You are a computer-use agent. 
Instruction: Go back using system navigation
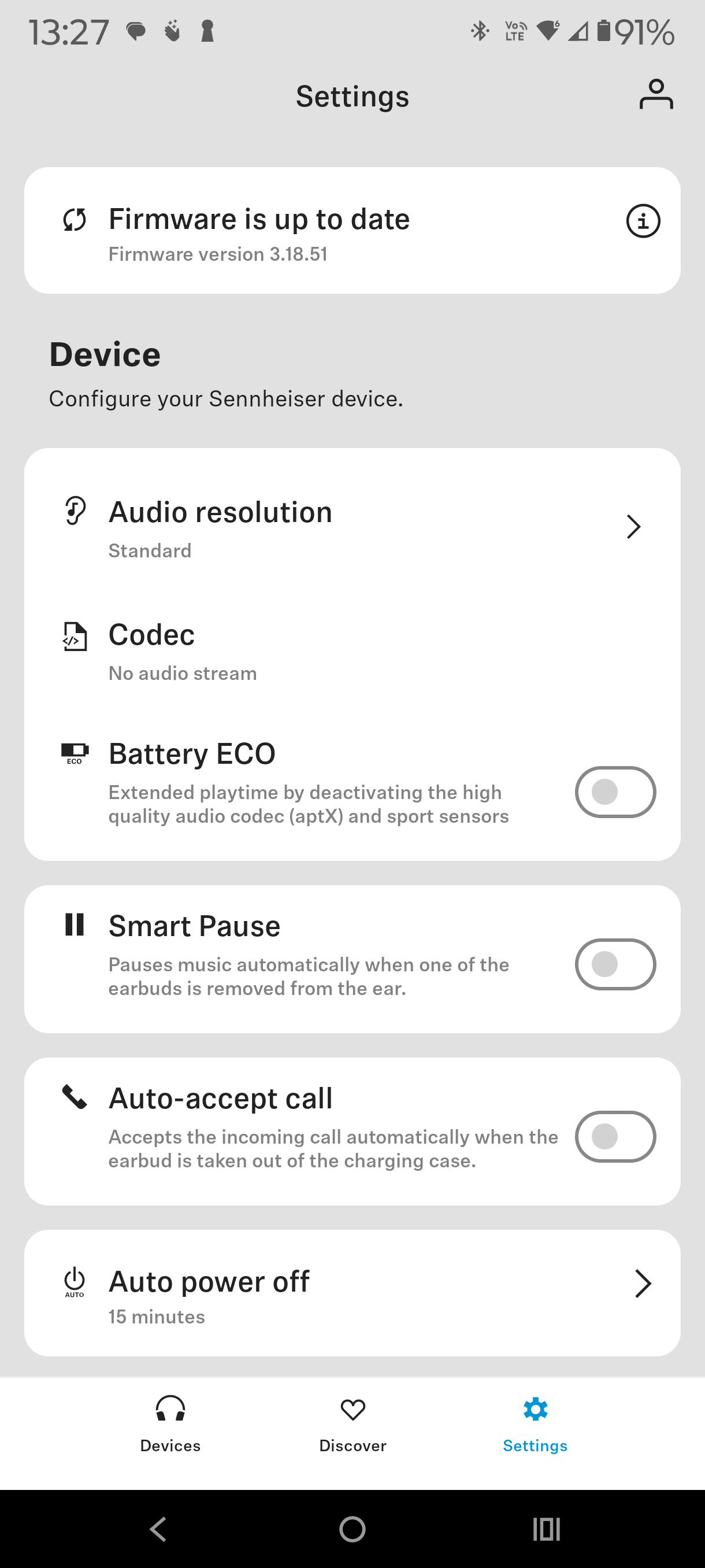coord(159,1529)
